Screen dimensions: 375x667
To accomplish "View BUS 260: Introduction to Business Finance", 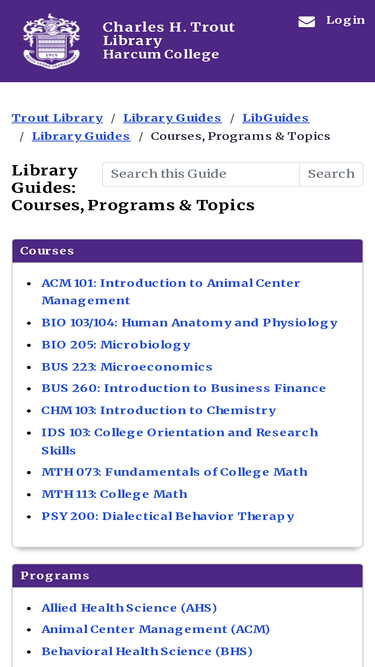I will pos(184,388).
